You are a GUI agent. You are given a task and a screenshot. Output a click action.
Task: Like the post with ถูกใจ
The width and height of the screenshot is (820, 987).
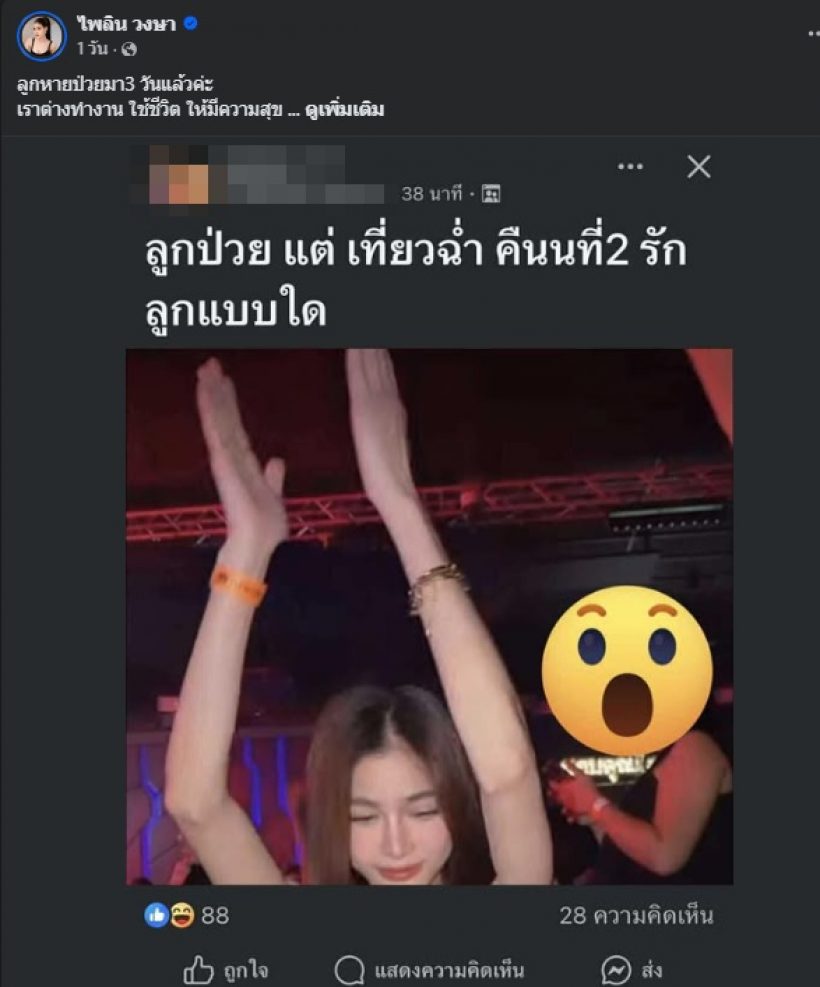pos(226,969)
